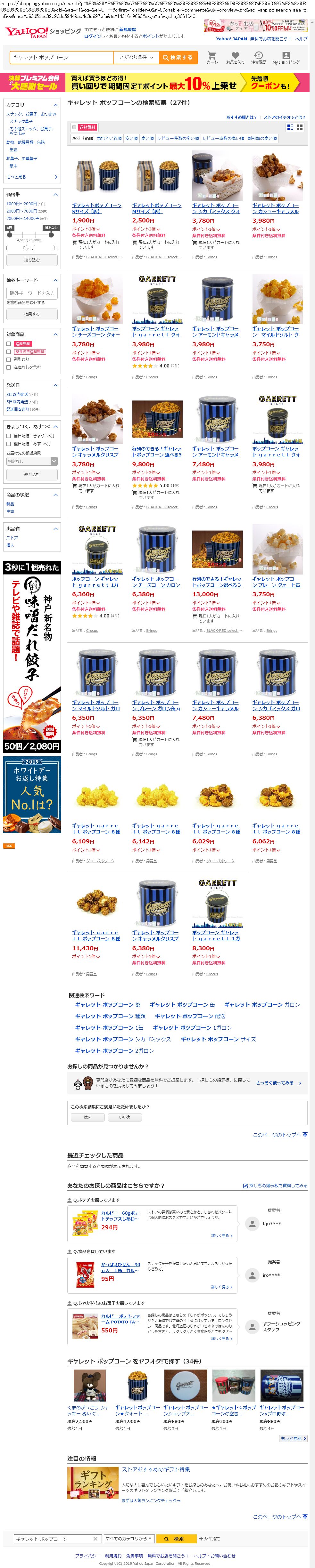Tap the orange 検索する button
Image resolution: width=315 pixels, height=1568 pixels.
click(177, 57)
